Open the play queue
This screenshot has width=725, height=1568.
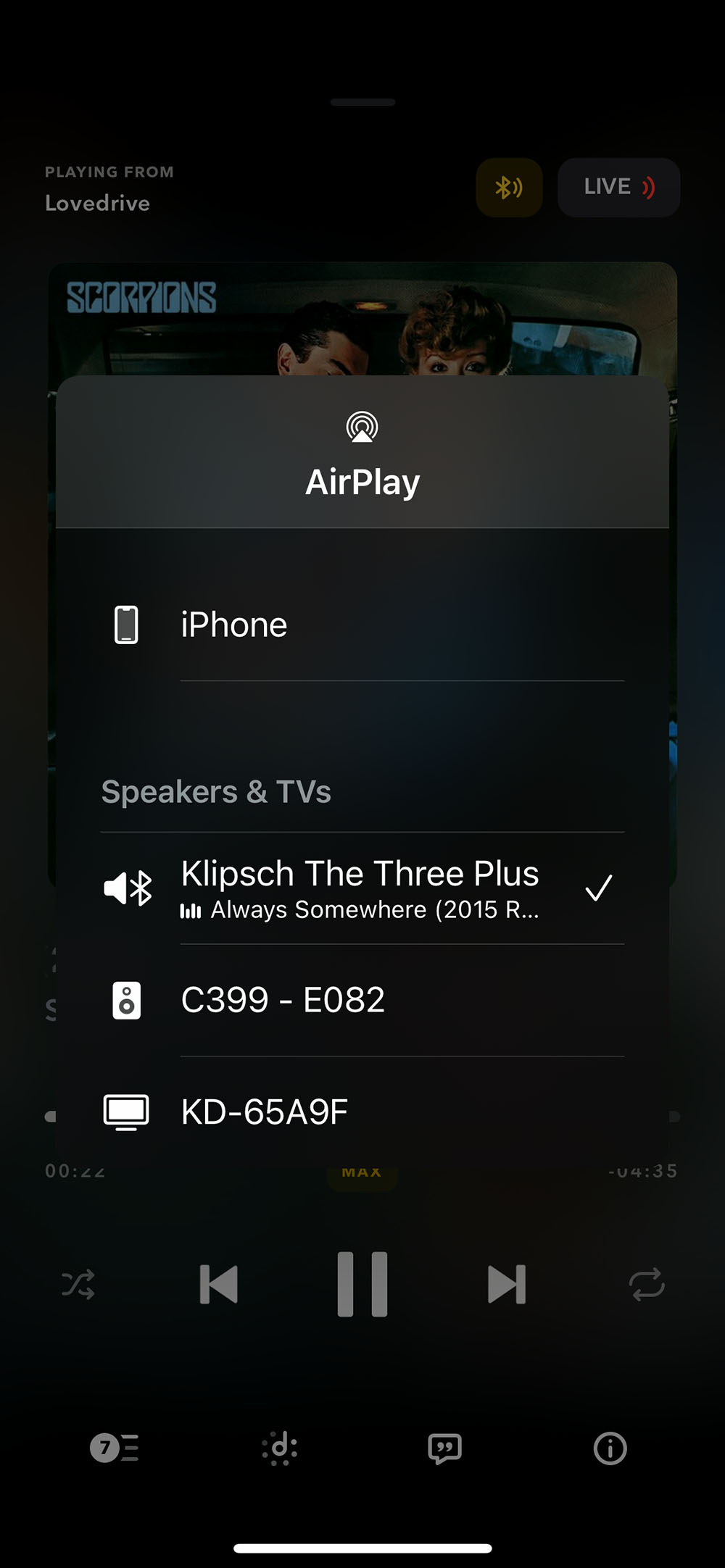point(115,1448)
